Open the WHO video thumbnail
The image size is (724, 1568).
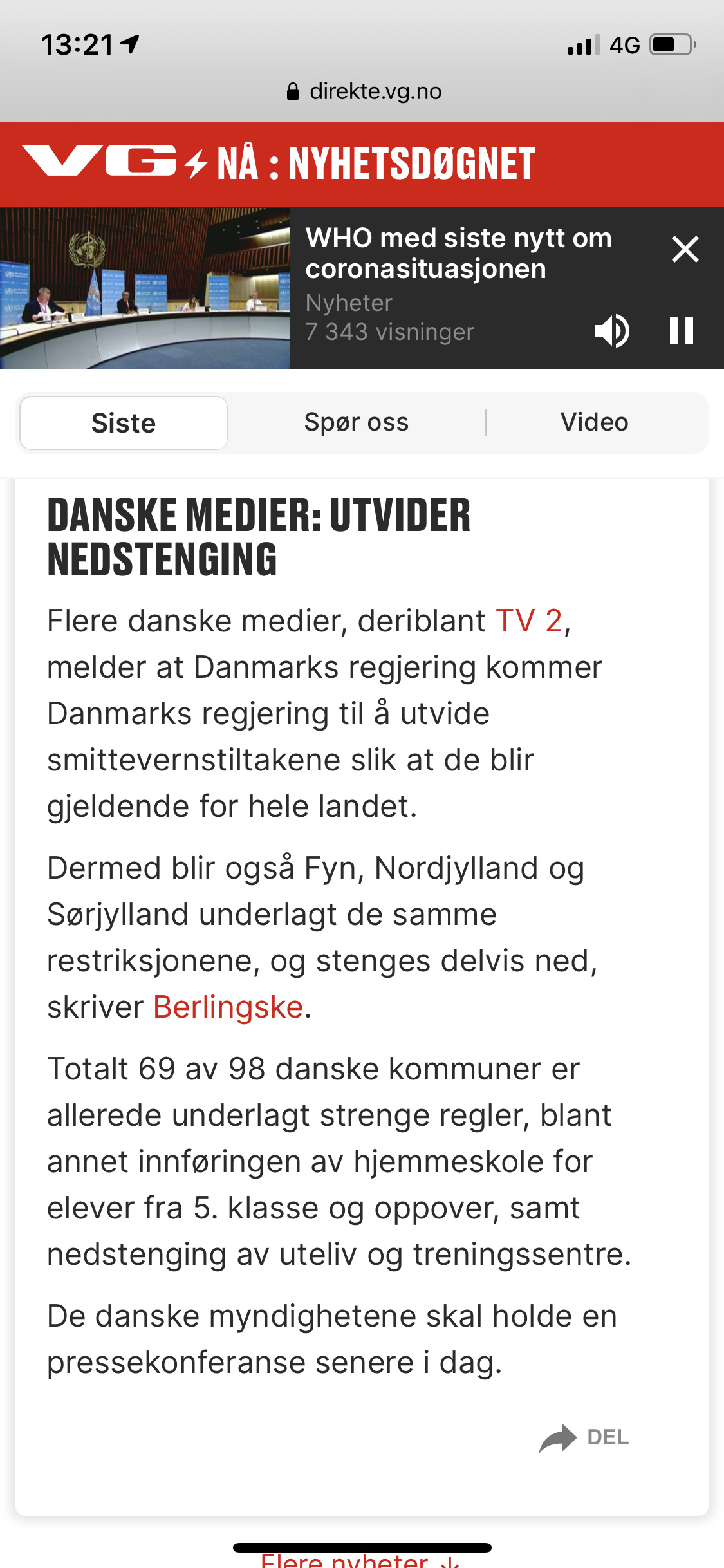[x=145, y=288]
